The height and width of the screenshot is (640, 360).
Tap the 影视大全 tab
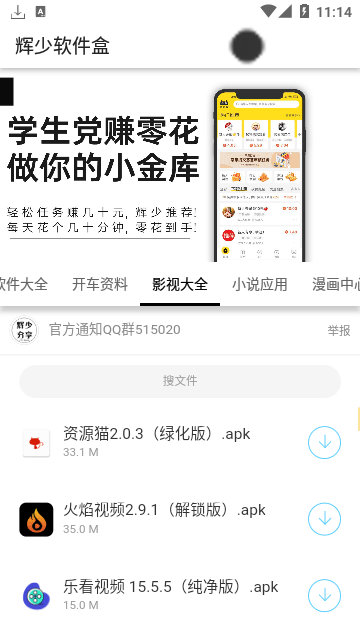(180, 284)
